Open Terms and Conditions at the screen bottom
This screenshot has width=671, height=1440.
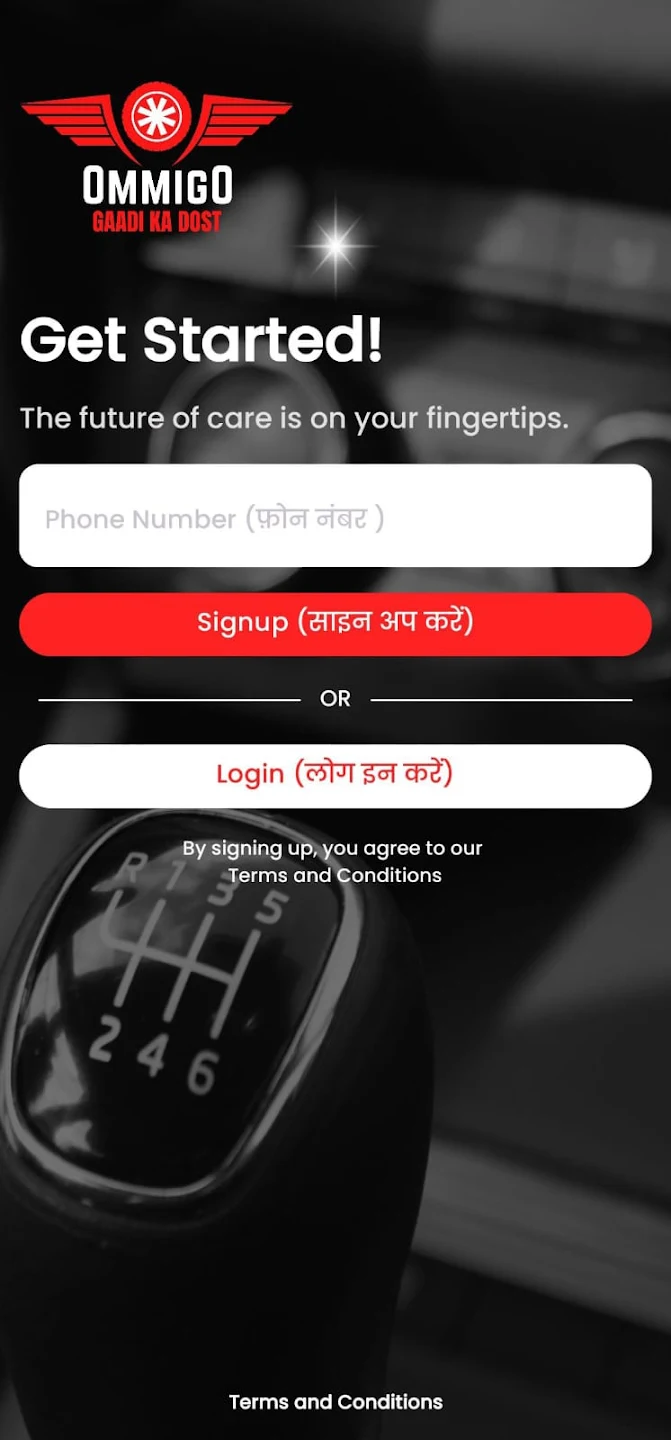point(335,1402)
